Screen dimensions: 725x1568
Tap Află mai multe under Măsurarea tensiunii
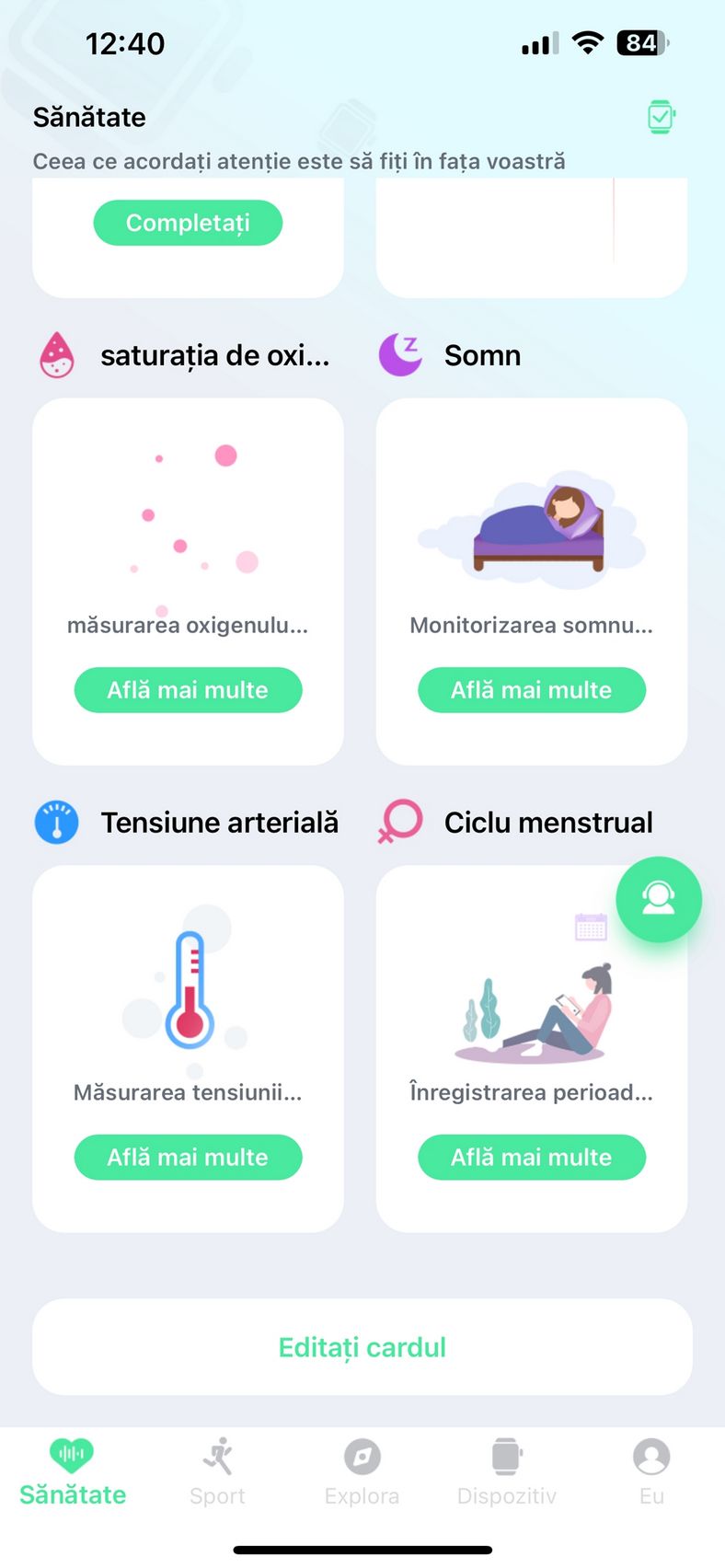point(188,1158)
